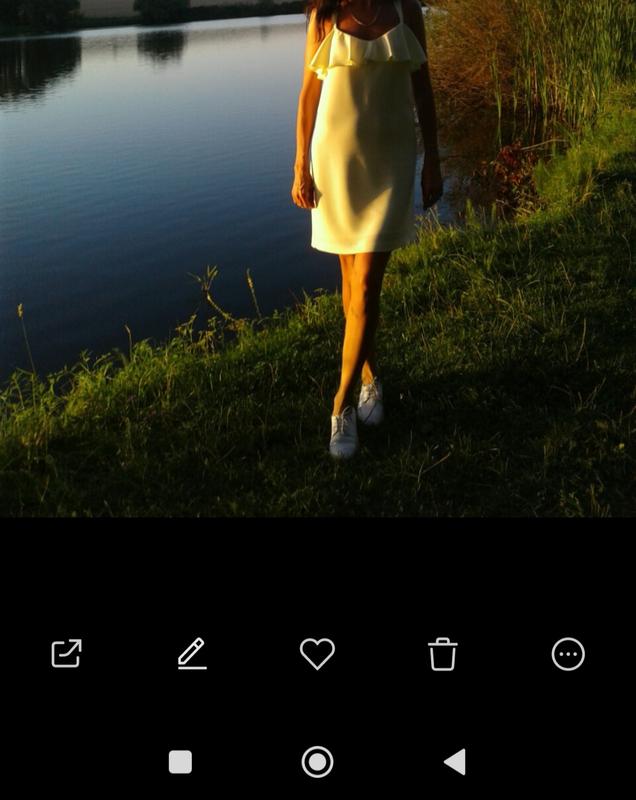The image size is (636, 800).
Task: Edit the photo with the pencil icon
Action: (192, 654)
